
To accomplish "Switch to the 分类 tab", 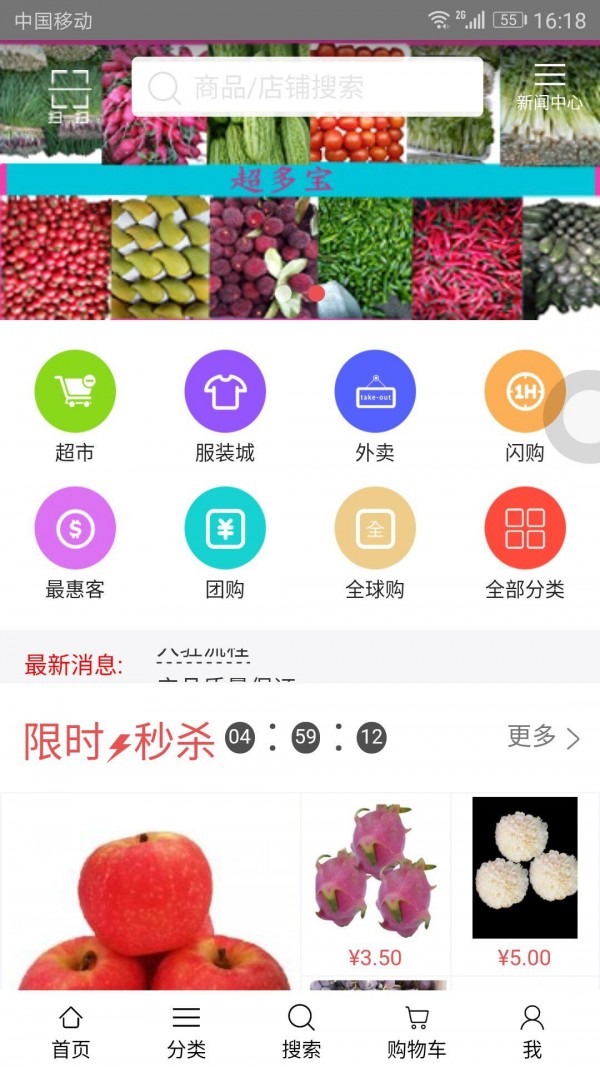I will pyautogui.click(x=186, y=1031).
